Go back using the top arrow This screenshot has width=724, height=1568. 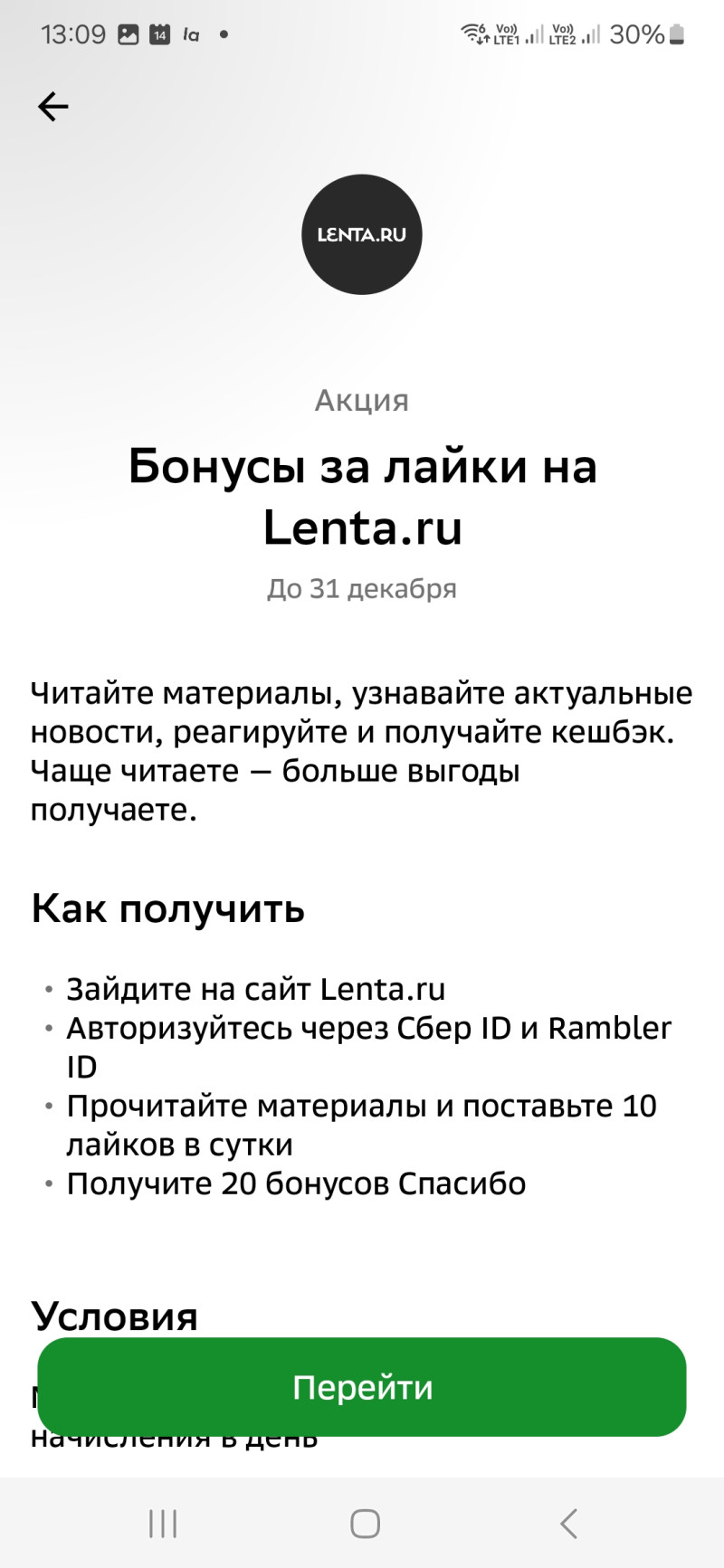click(x=52, y=107)
